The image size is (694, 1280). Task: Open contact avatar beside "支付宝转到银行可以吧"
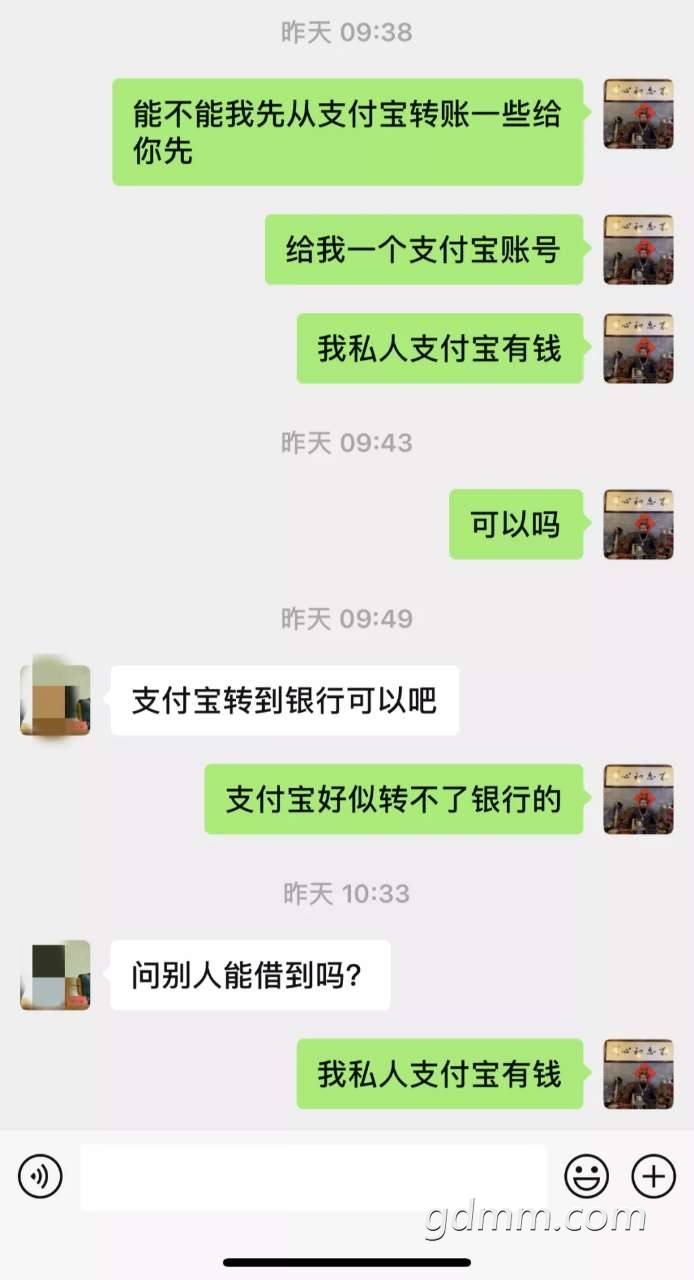tap(55, 700)
